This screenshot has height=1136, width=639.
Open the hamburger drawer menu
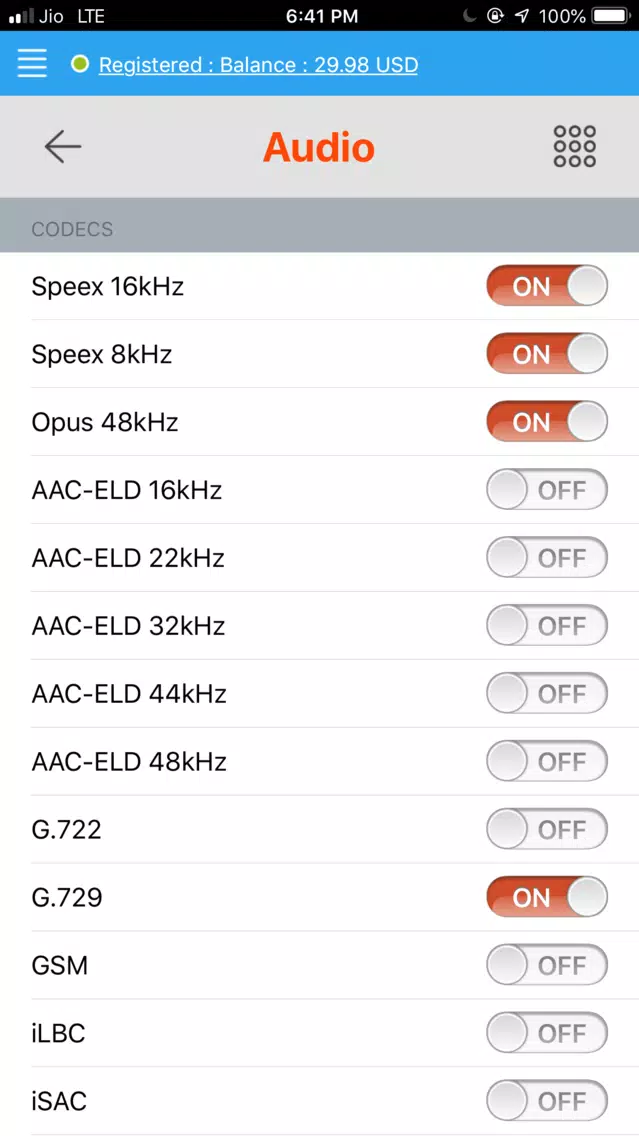point(33,64)
